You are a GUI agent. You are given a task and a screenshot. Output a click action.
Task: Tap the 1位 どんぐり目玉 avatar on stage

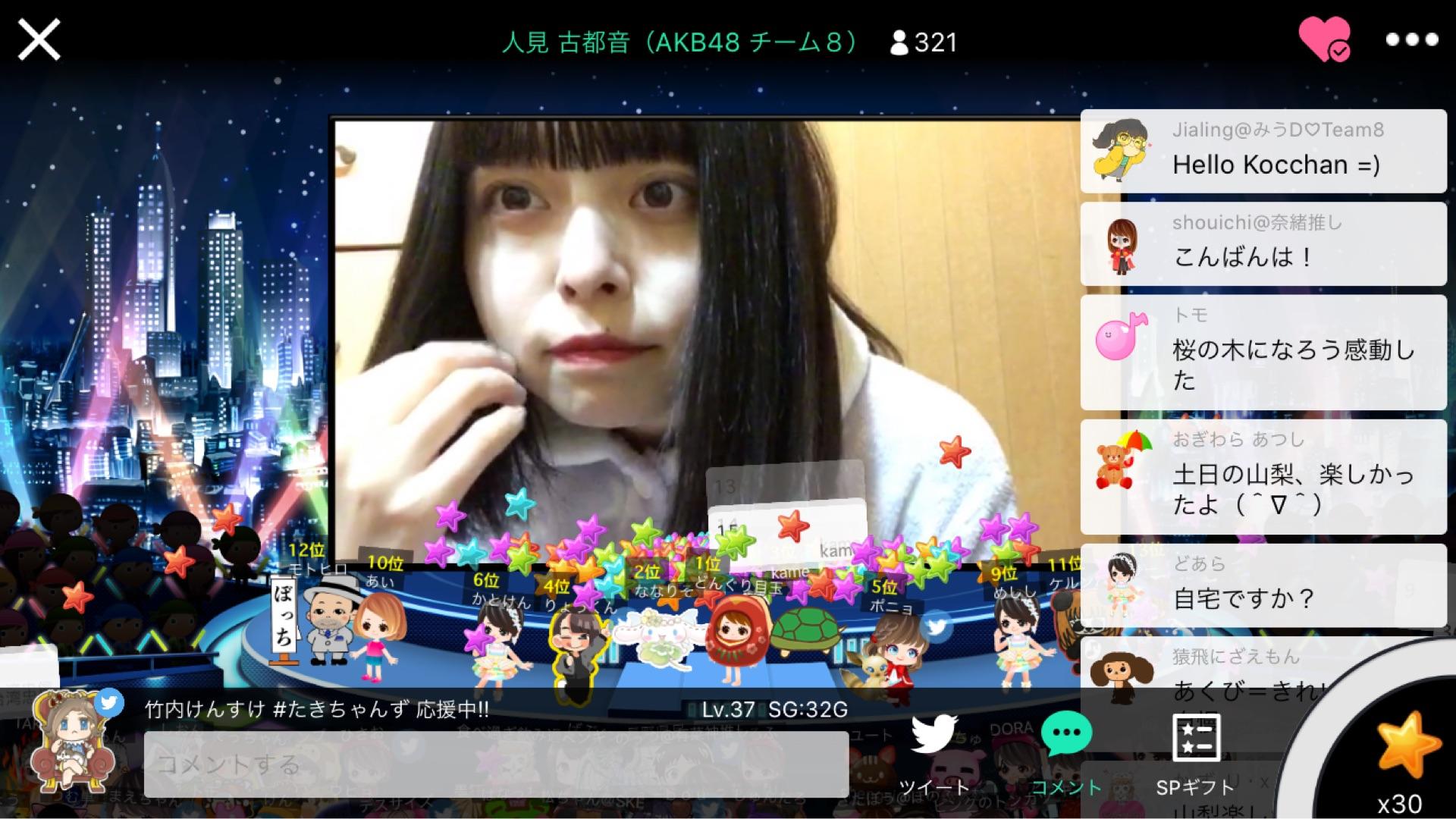(734, 639)
